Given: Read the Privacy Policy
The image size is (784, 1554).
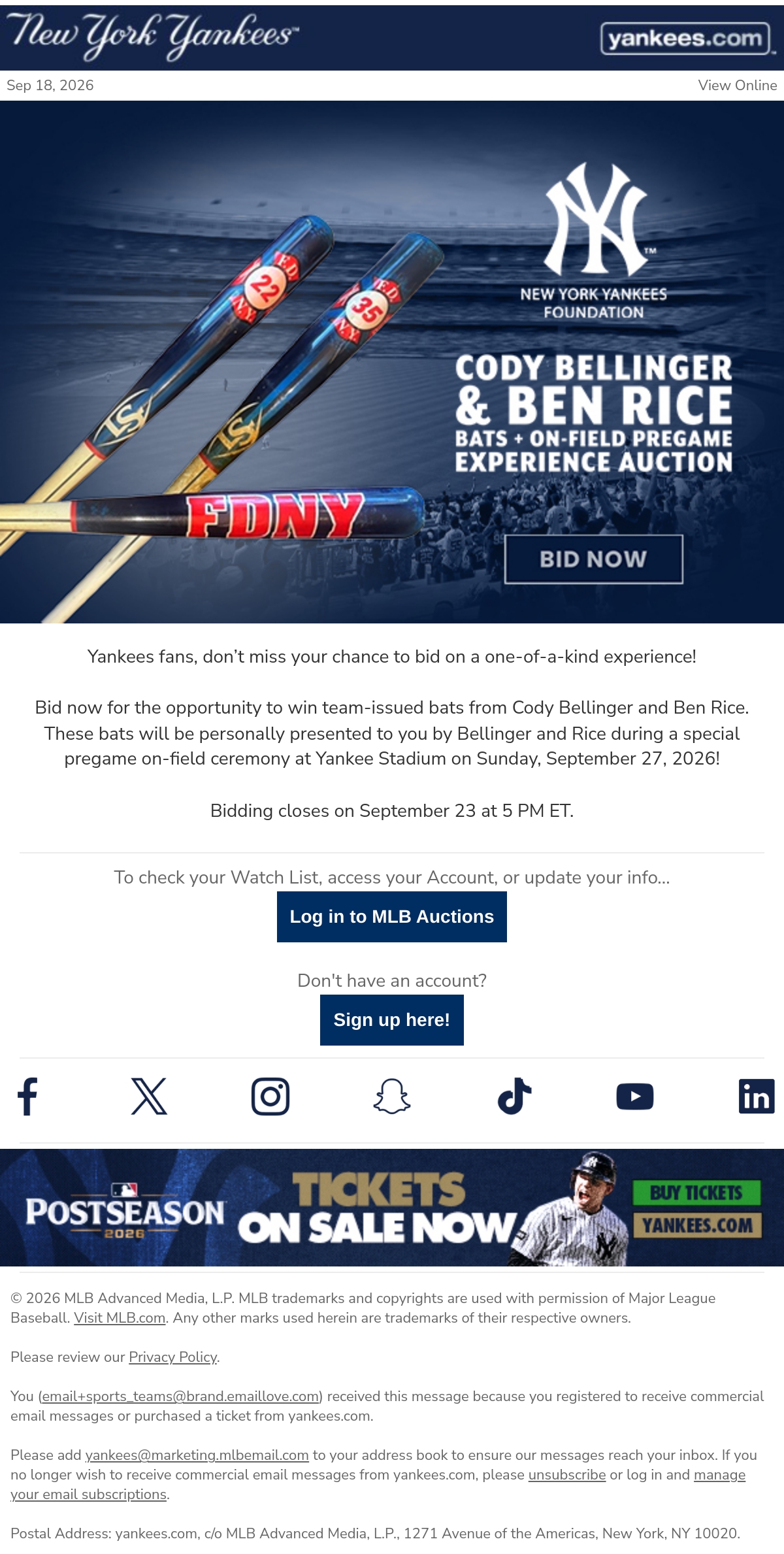Looking at the screenshot, I should tap(173, 1357).
